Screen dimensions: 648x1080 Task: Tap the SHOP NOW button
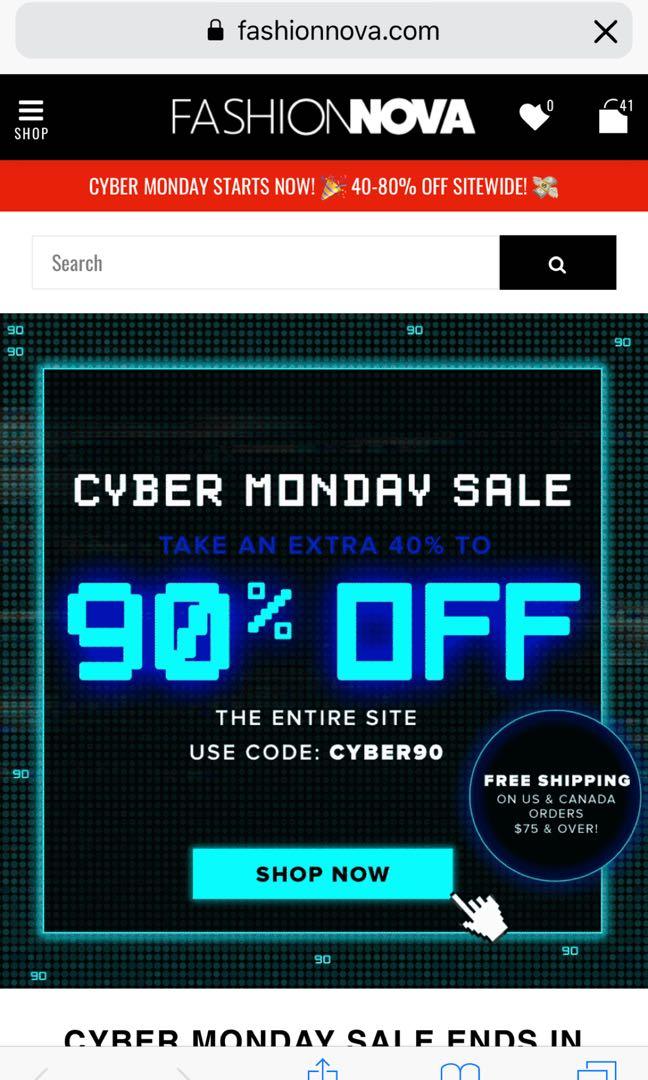pos(322,874)
